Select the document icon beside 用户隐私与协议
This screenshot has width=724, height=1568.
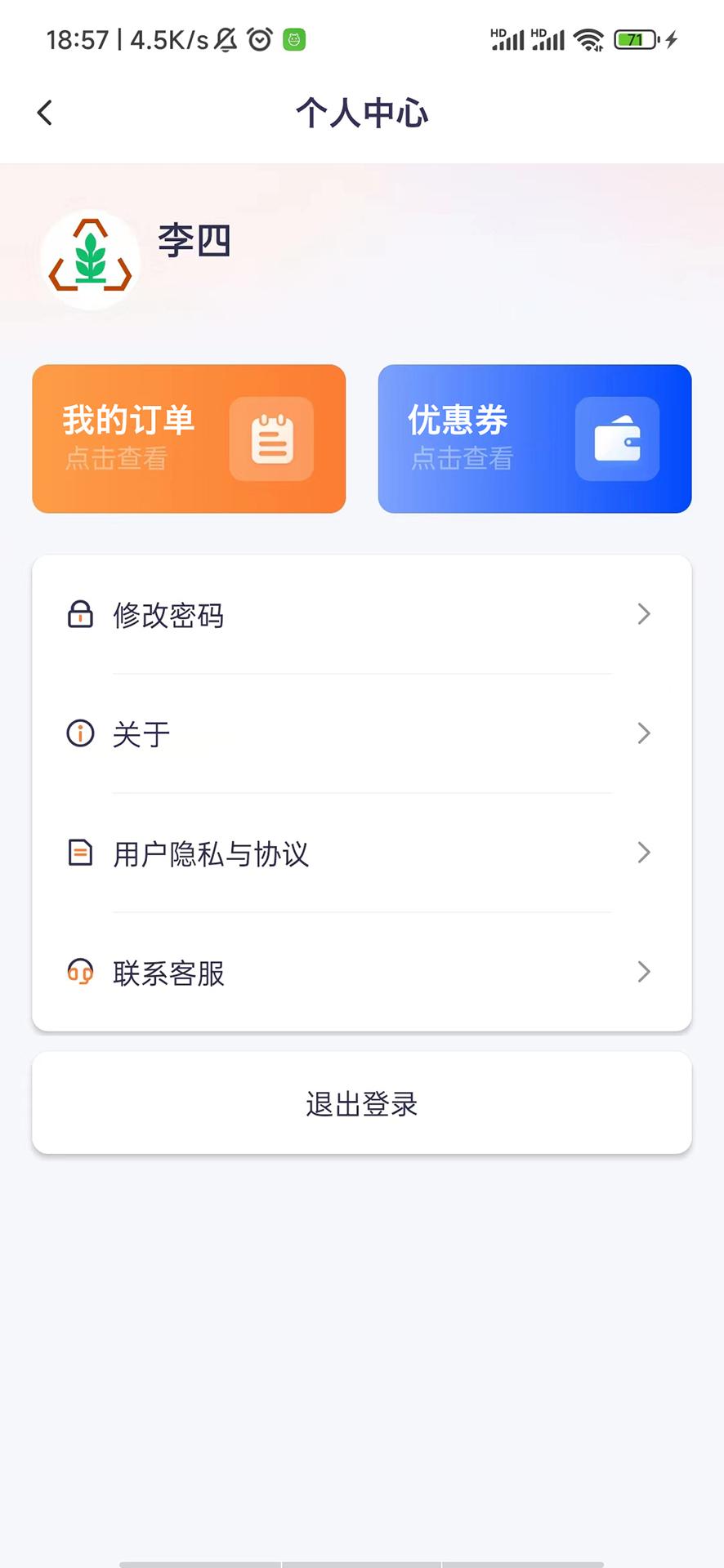coord(80,853)
